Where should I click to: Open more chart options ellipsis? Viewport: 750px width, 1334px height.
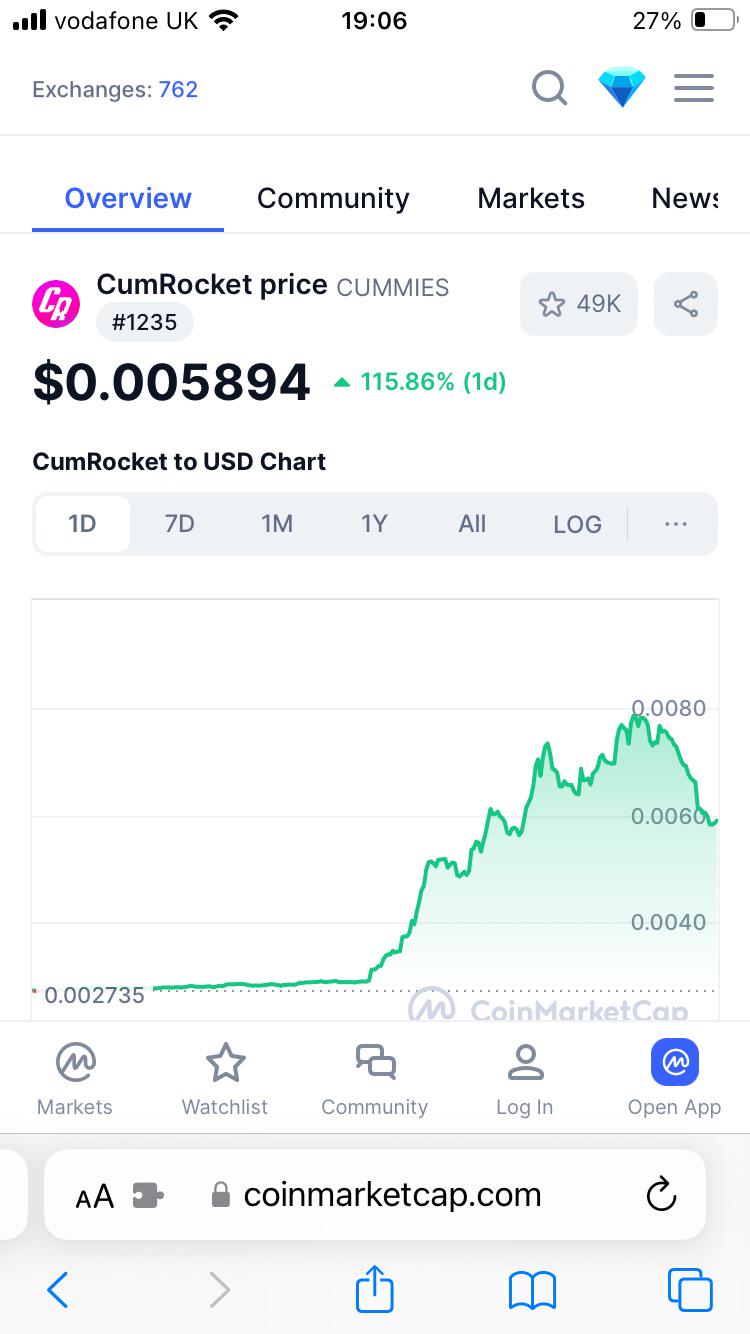click(676, 524)
